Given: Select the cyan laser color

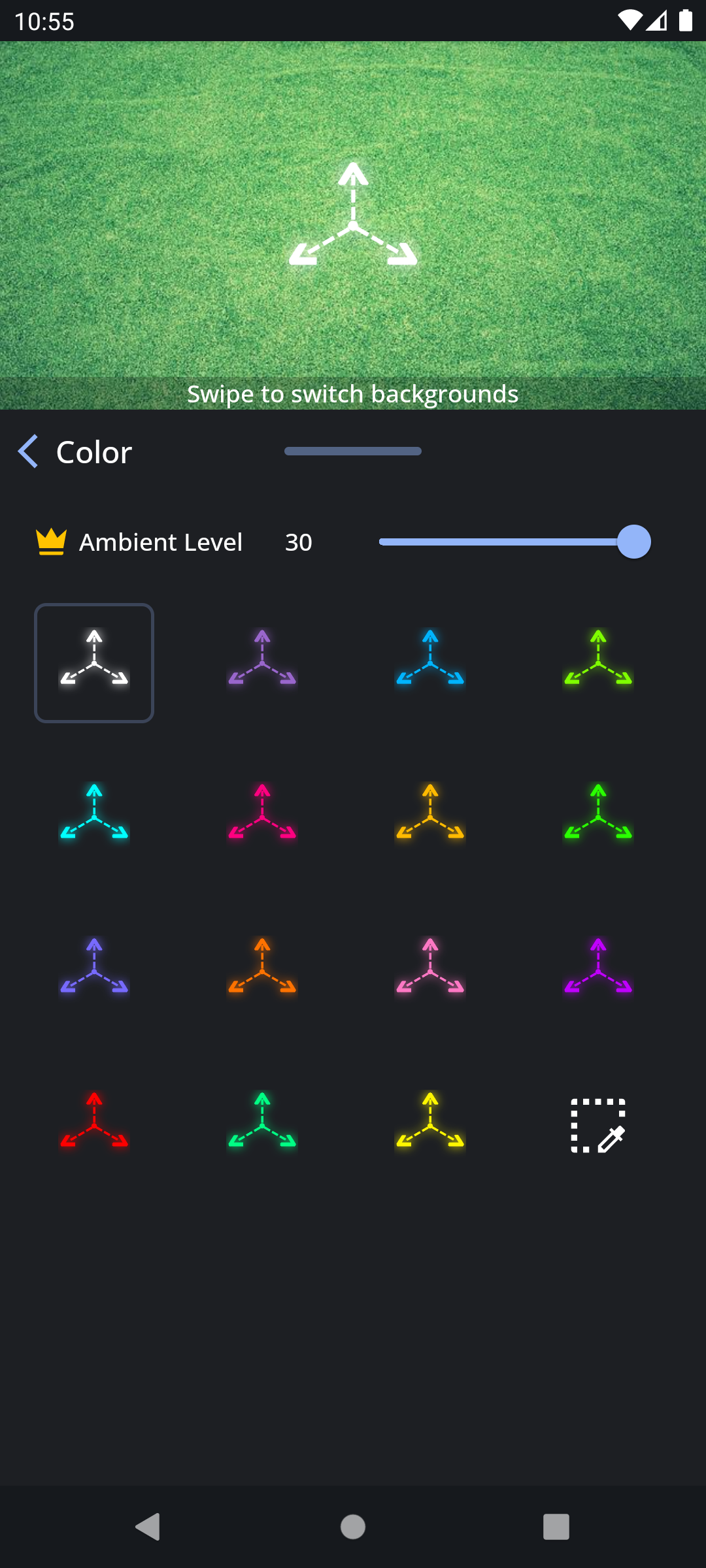Looking at the screenshot, I should pos(93,813).
